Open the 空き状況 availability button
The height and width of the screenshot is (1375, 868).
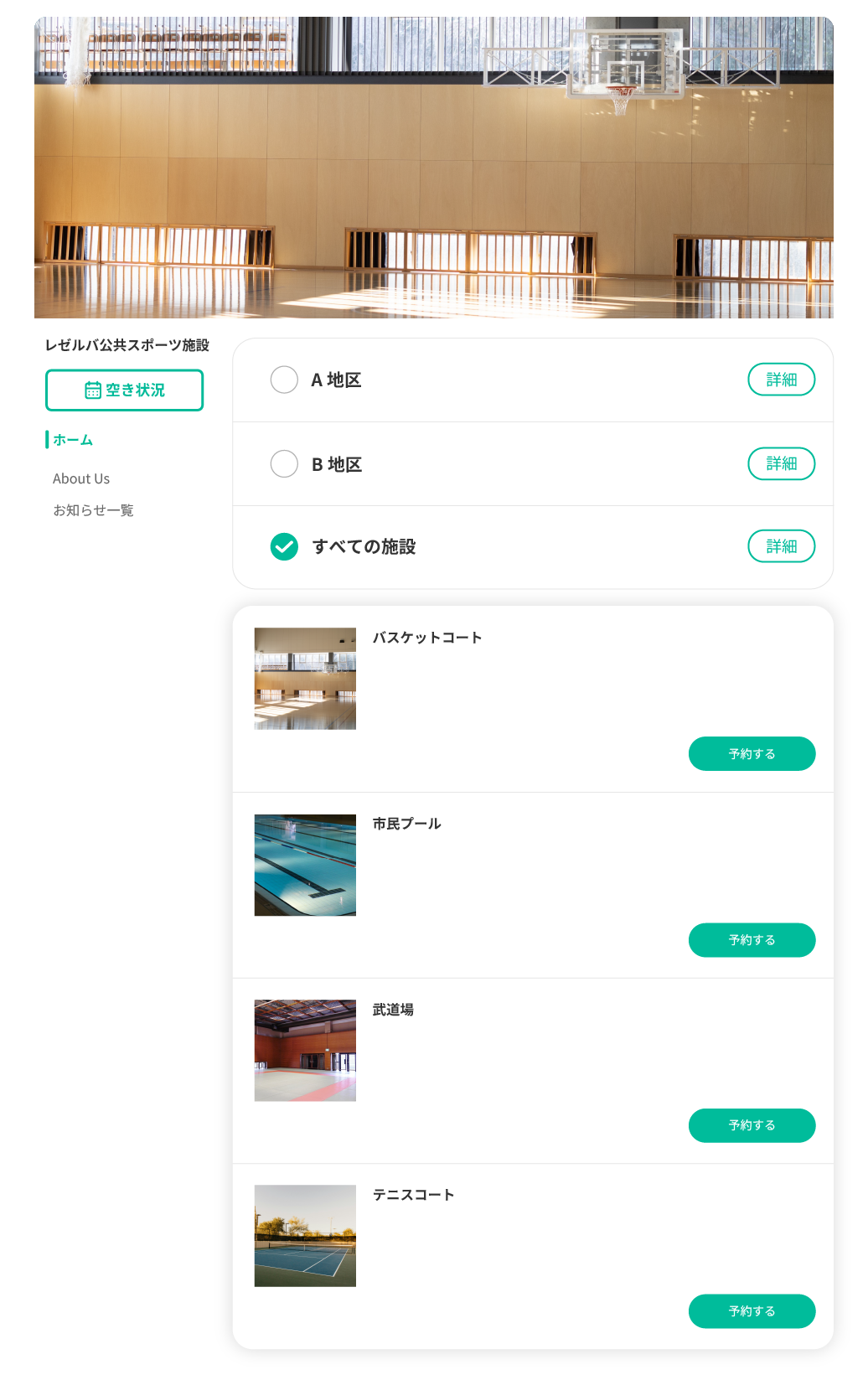(x=124, y=390)
